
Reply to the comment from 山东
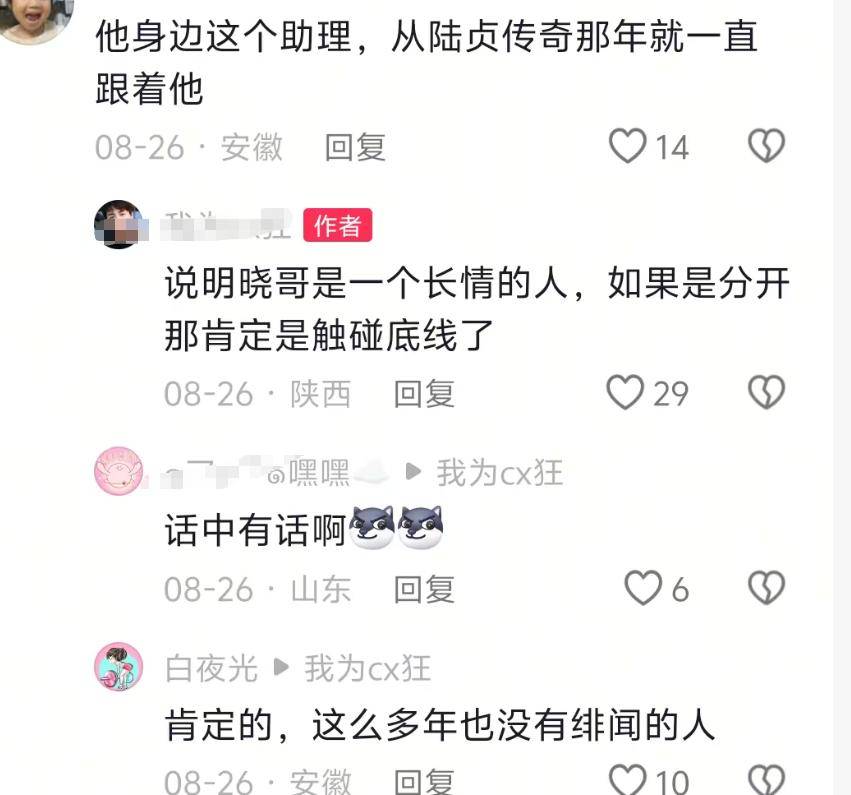424,589
